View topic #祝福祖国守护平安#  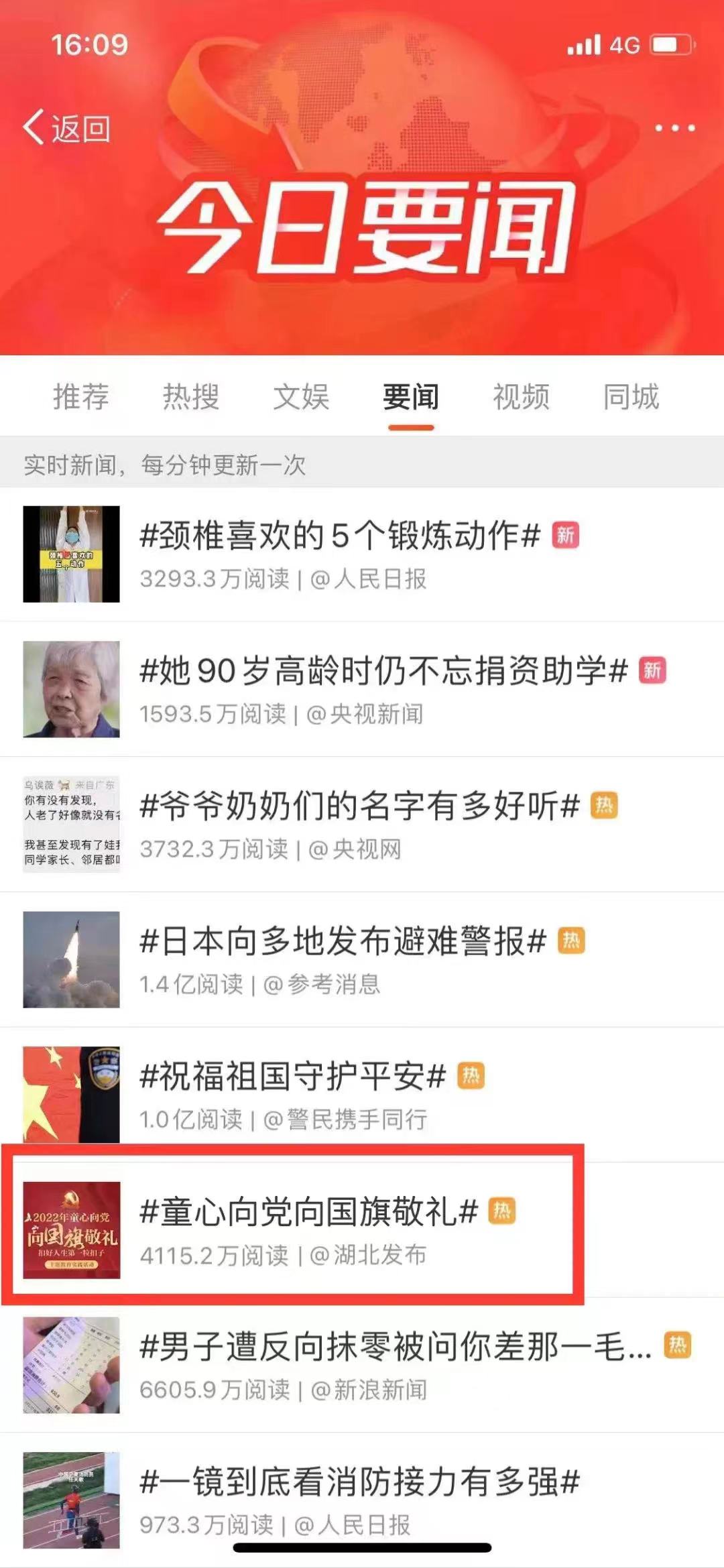[292, 1077]
